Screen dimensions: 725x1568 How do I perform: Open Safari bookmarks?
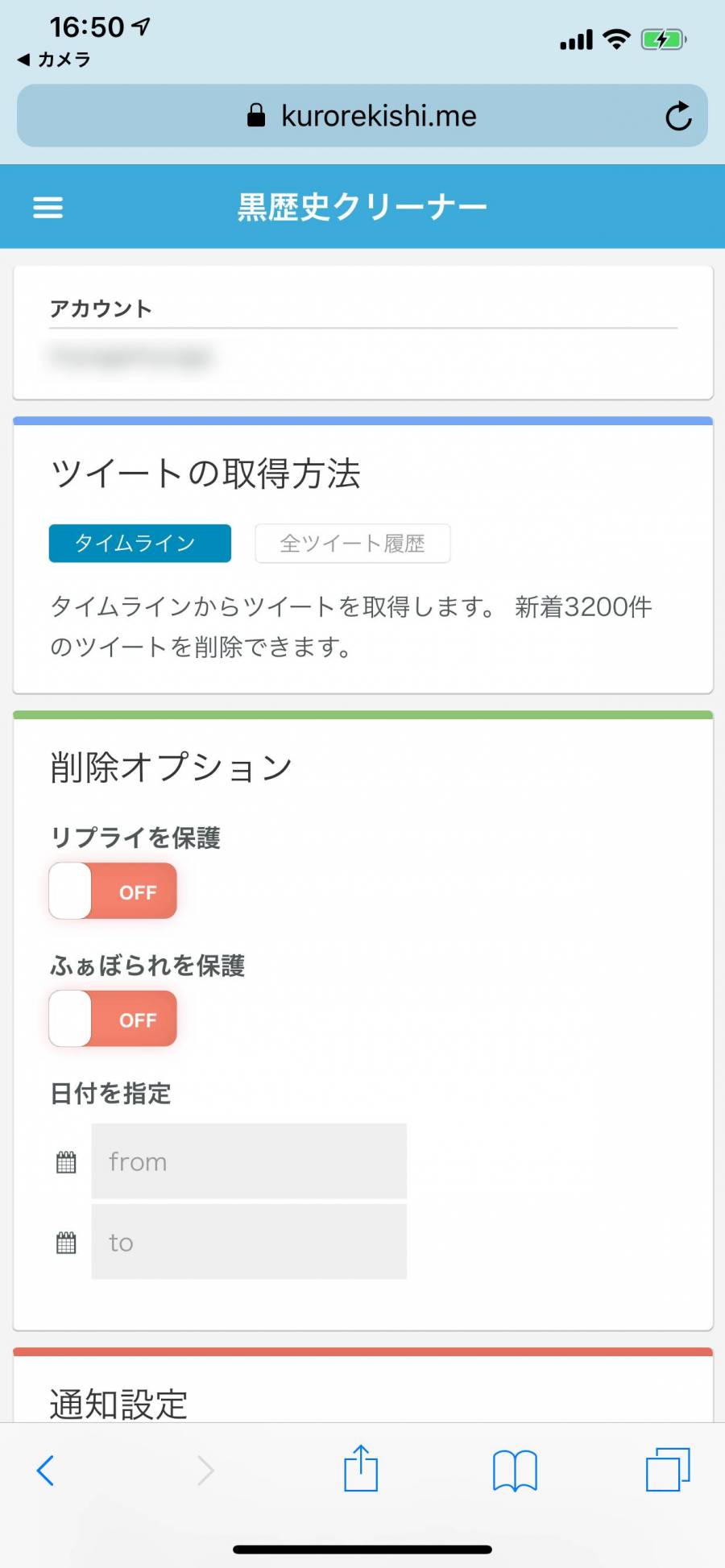(515, 1471)
